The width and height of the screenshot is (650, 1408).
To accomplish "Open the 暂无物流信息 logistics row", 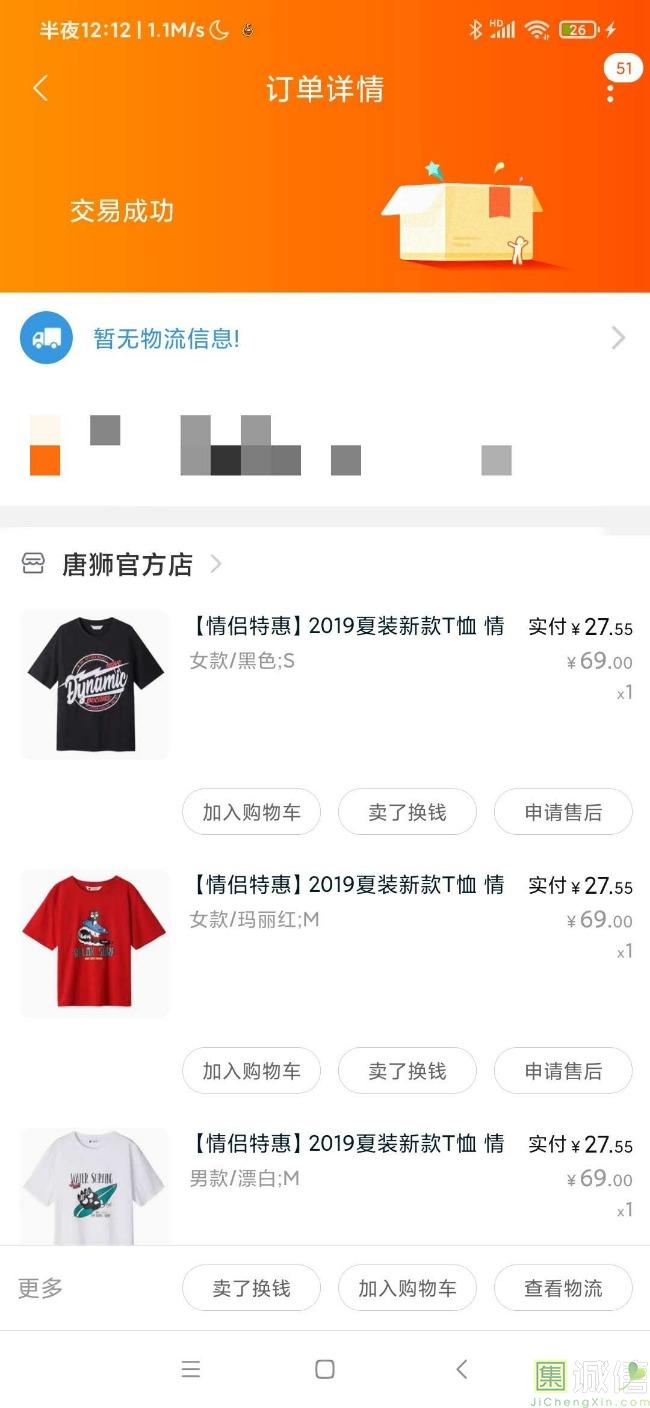I will pos(324,338).
